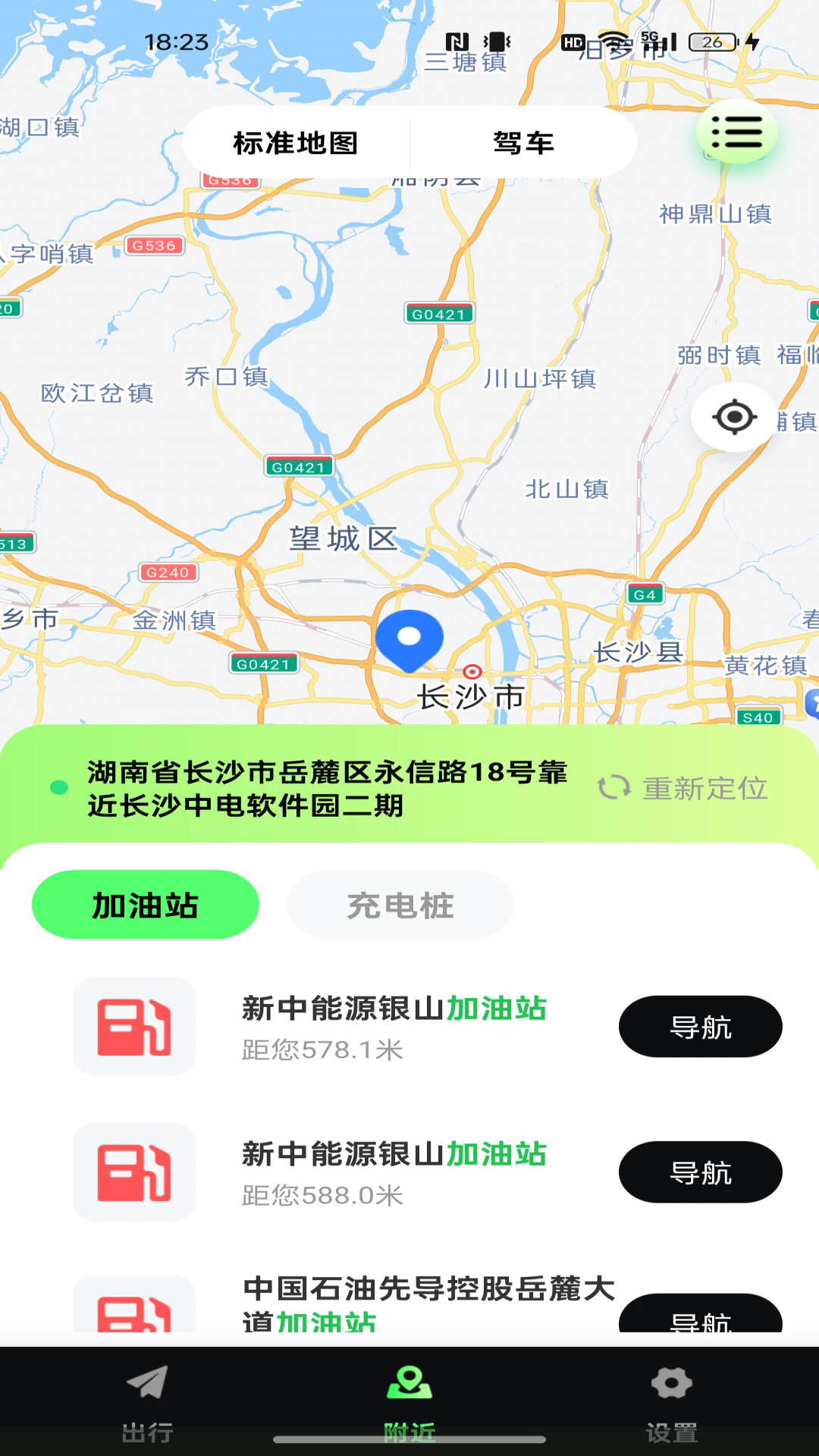Tap 重新定位 to refresh location

click(x=684, y=789)
